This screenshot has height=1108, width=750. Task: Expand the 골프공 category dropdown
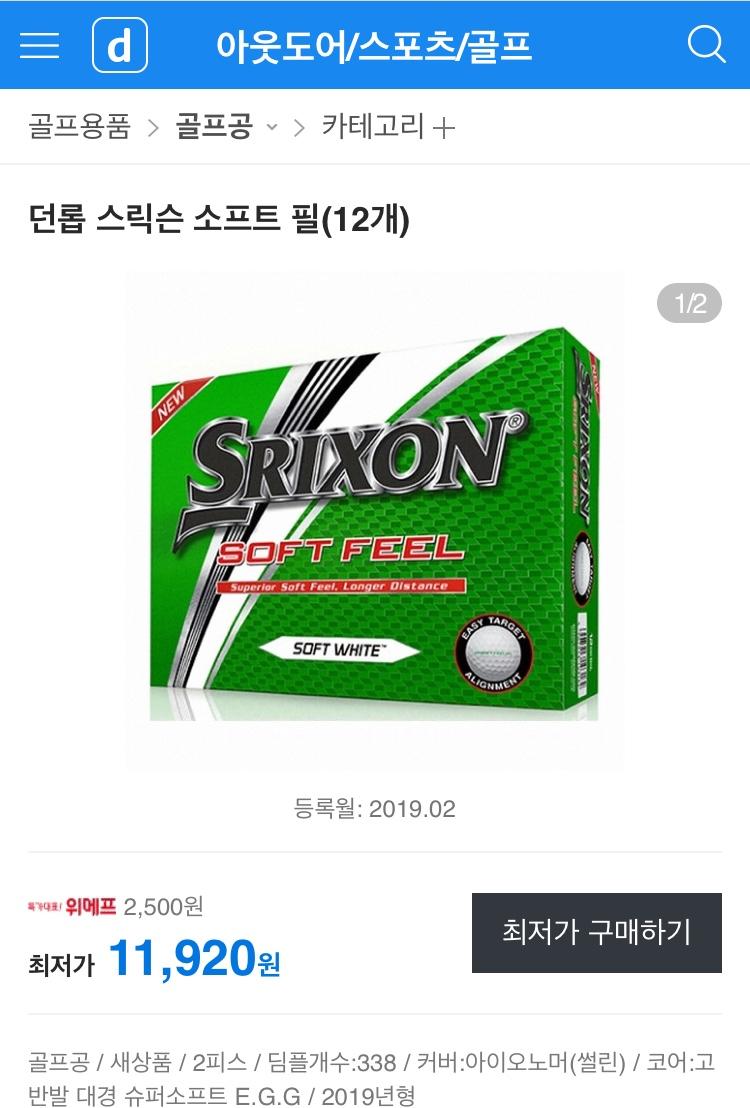point(270,129)
